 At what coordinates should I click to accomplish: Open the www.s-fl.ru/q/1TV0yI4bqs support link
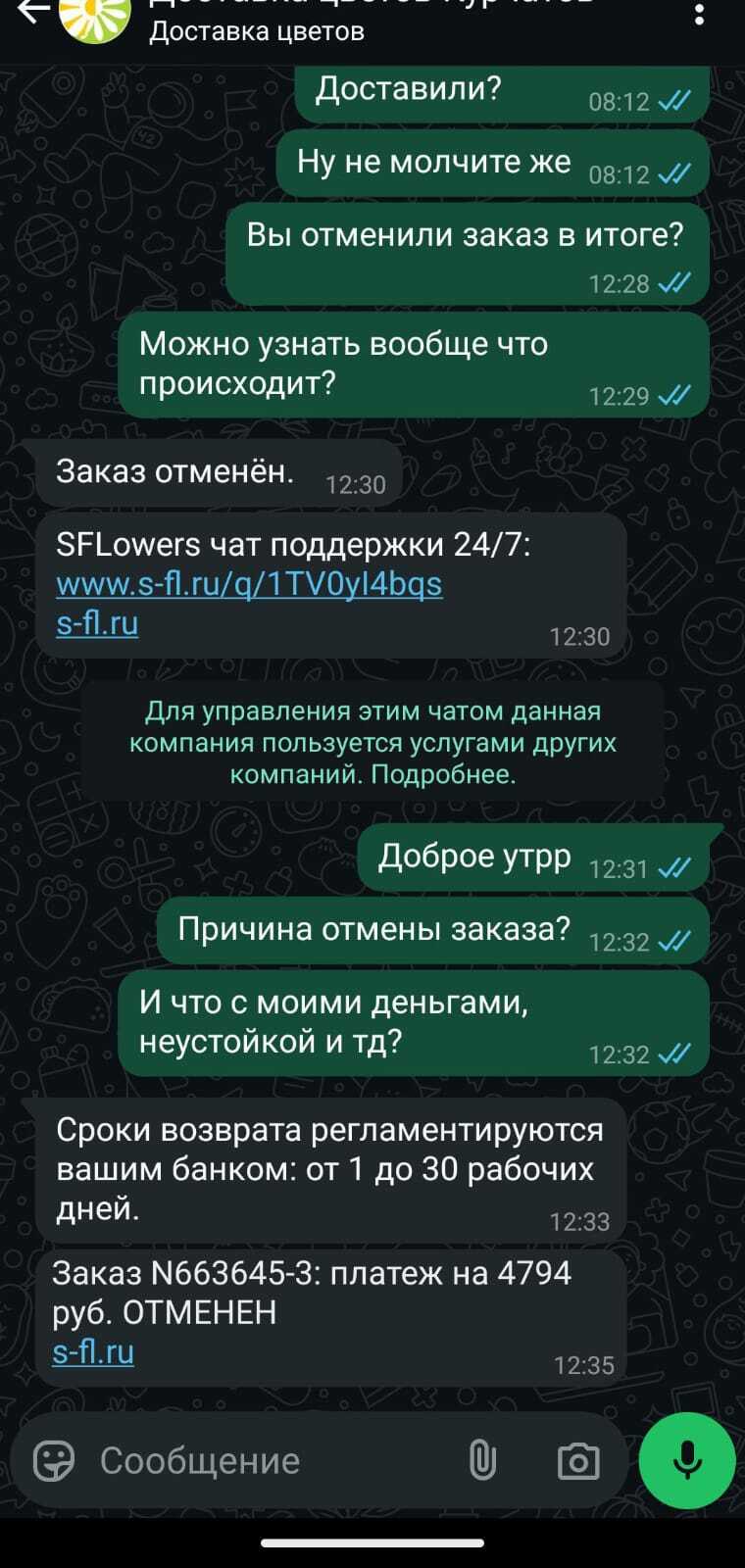point(249,584)
